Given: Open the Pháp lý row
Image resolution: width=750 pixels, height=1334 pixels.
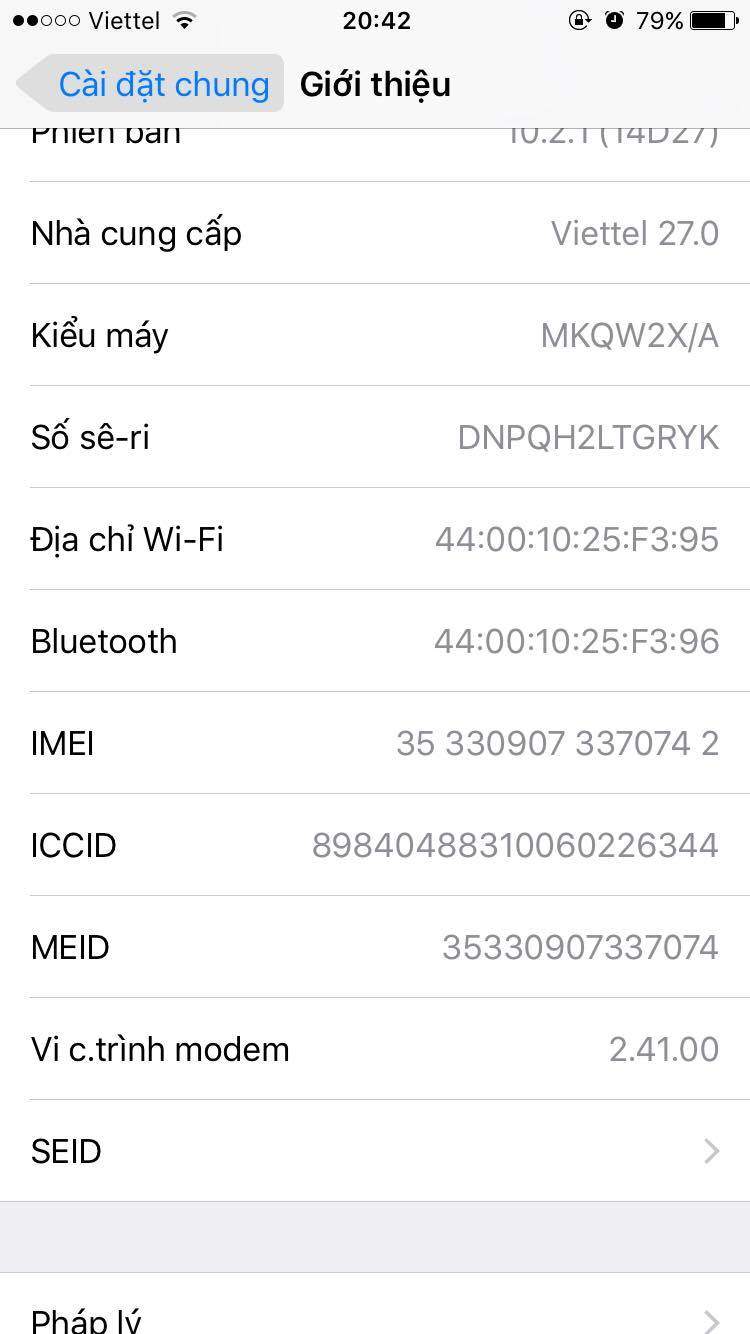Looking at the screenshot, I should click(375, 1314).
